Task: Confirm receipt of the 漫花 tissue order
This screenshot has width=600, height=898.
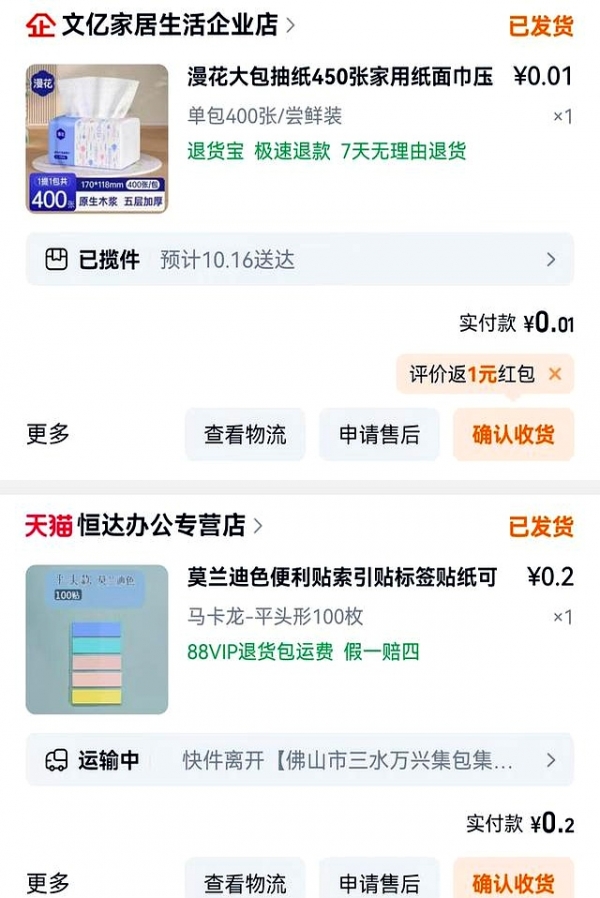Action: [513, 434]
